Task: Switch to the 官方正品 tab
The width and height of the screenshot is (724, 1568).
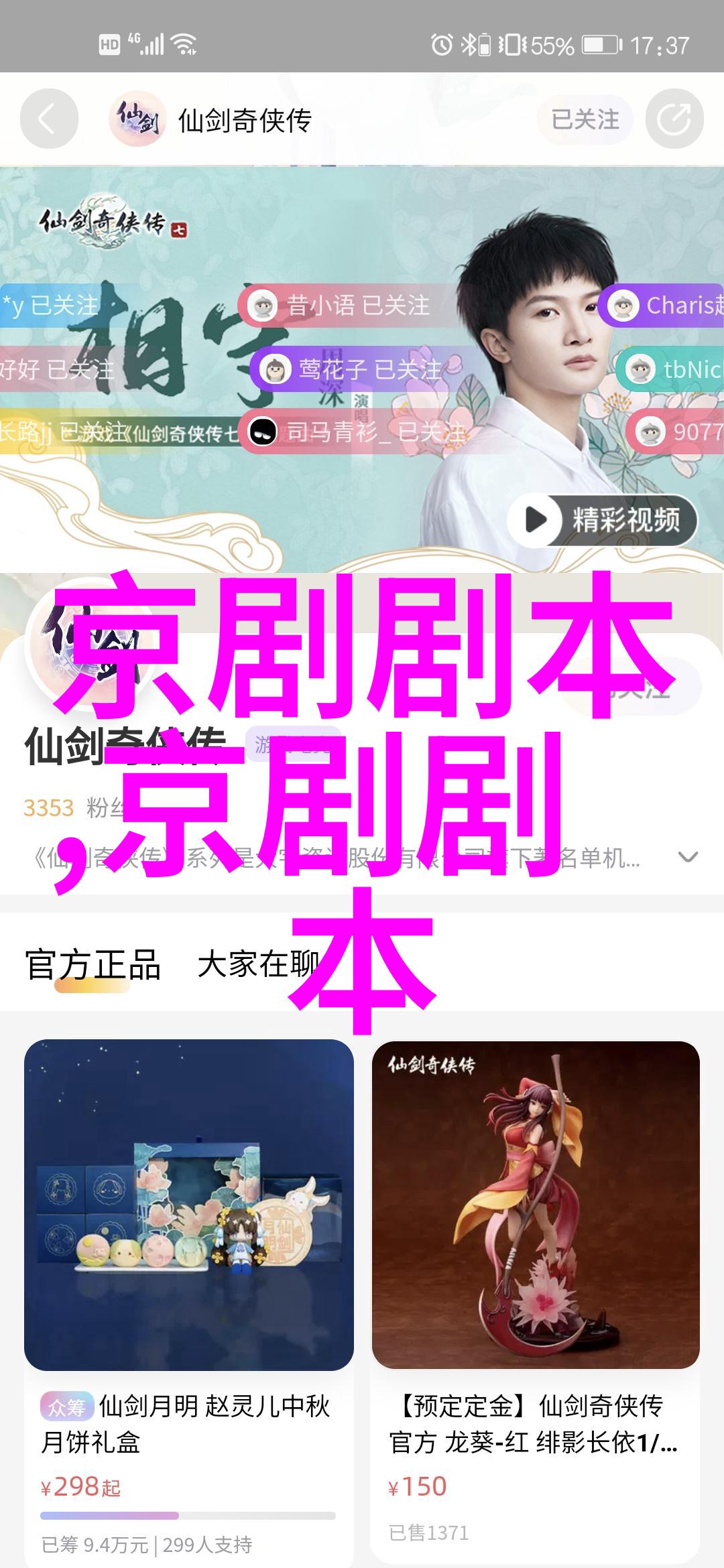Action: tap(93, 966)
